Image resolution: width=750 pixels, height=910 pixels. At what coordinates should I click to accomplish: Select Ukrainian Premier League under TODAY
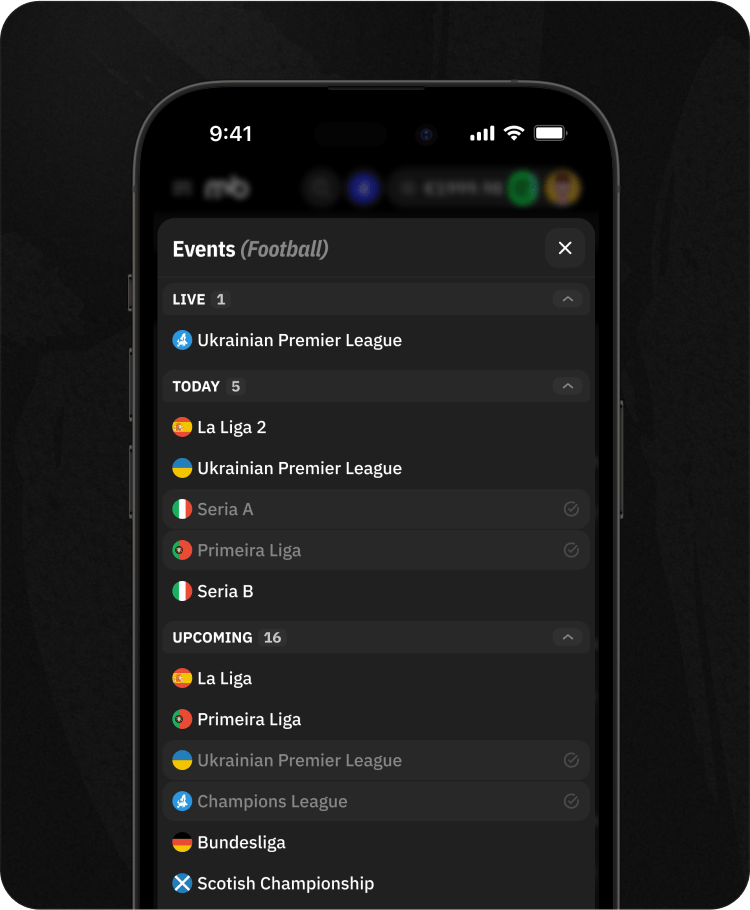(x=299, y=468)
